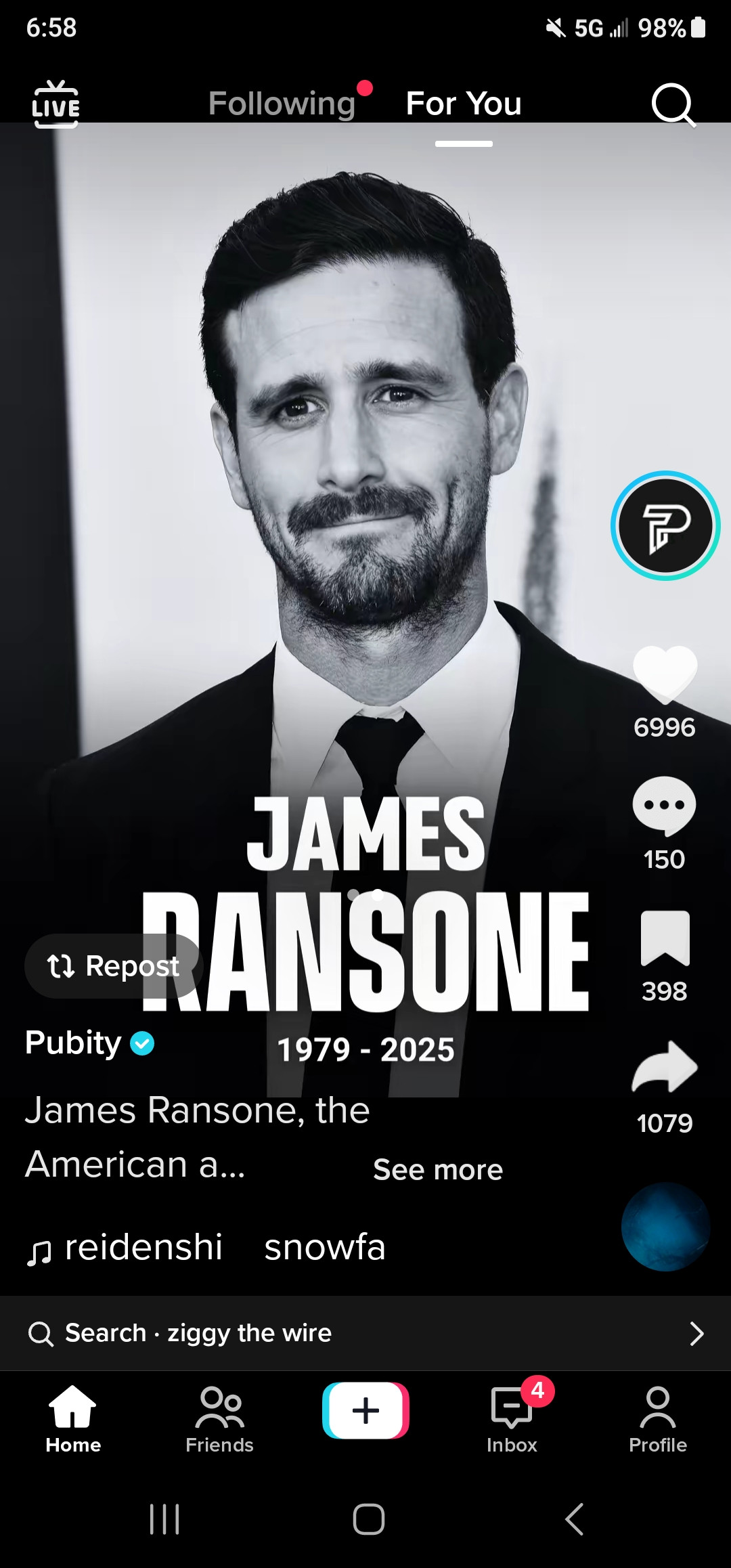
Task: Open the search magnifier icon
Action: 673,104
